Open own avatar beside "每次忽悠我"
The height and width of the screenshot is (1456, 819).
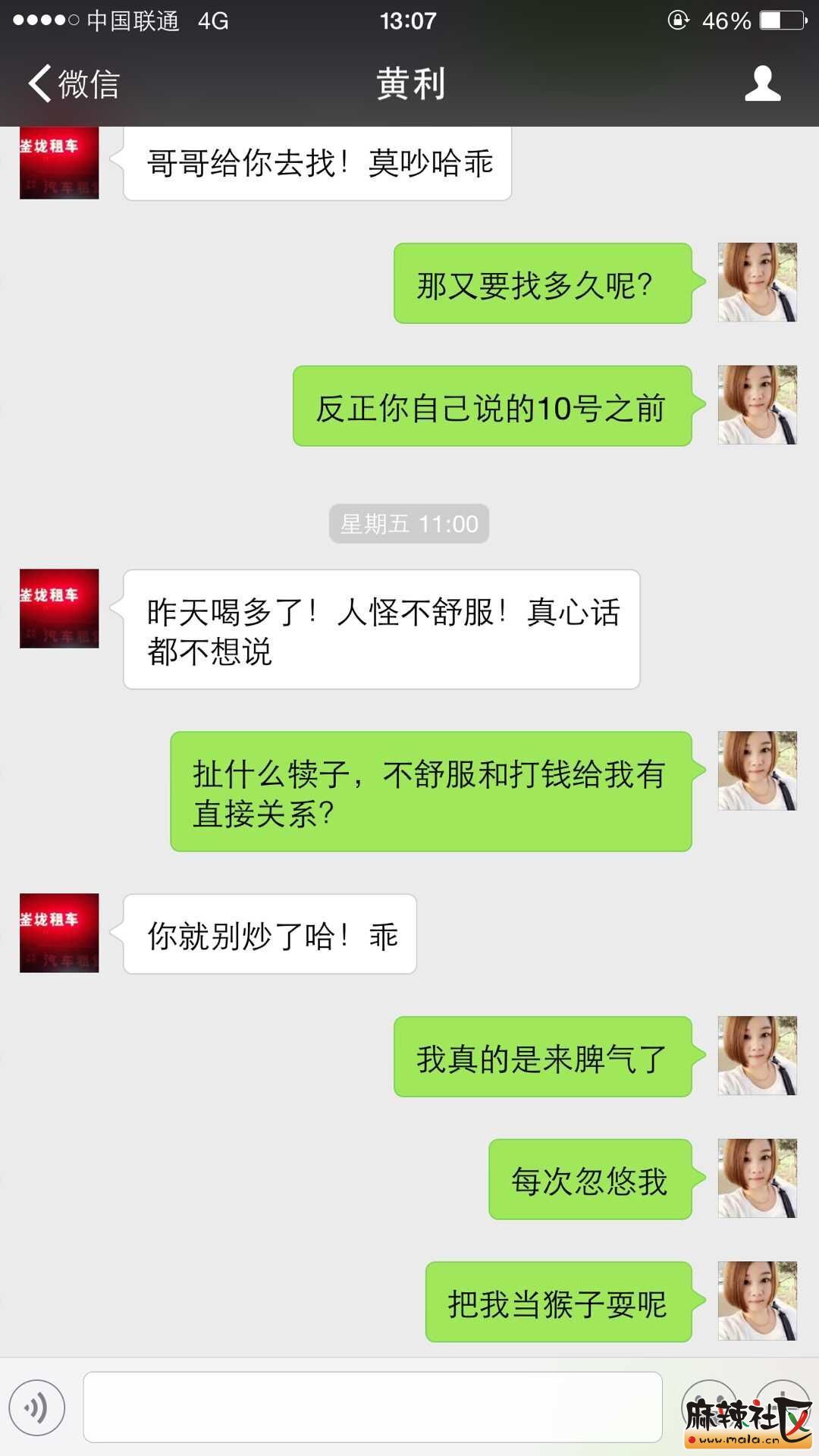tap(757, 1178)
